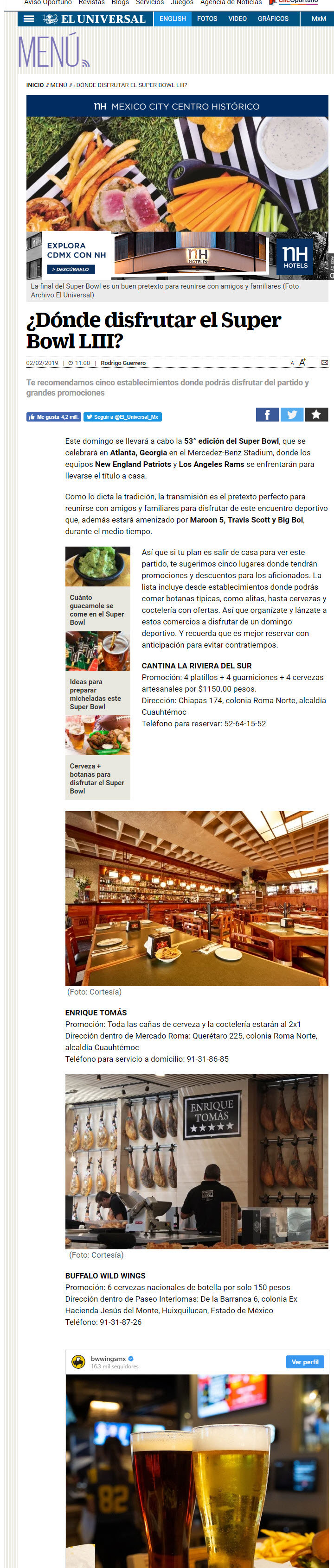Email this article via envelope icon
The width and height of the screenshot is (334, 1568).
[x=324, y=363]
